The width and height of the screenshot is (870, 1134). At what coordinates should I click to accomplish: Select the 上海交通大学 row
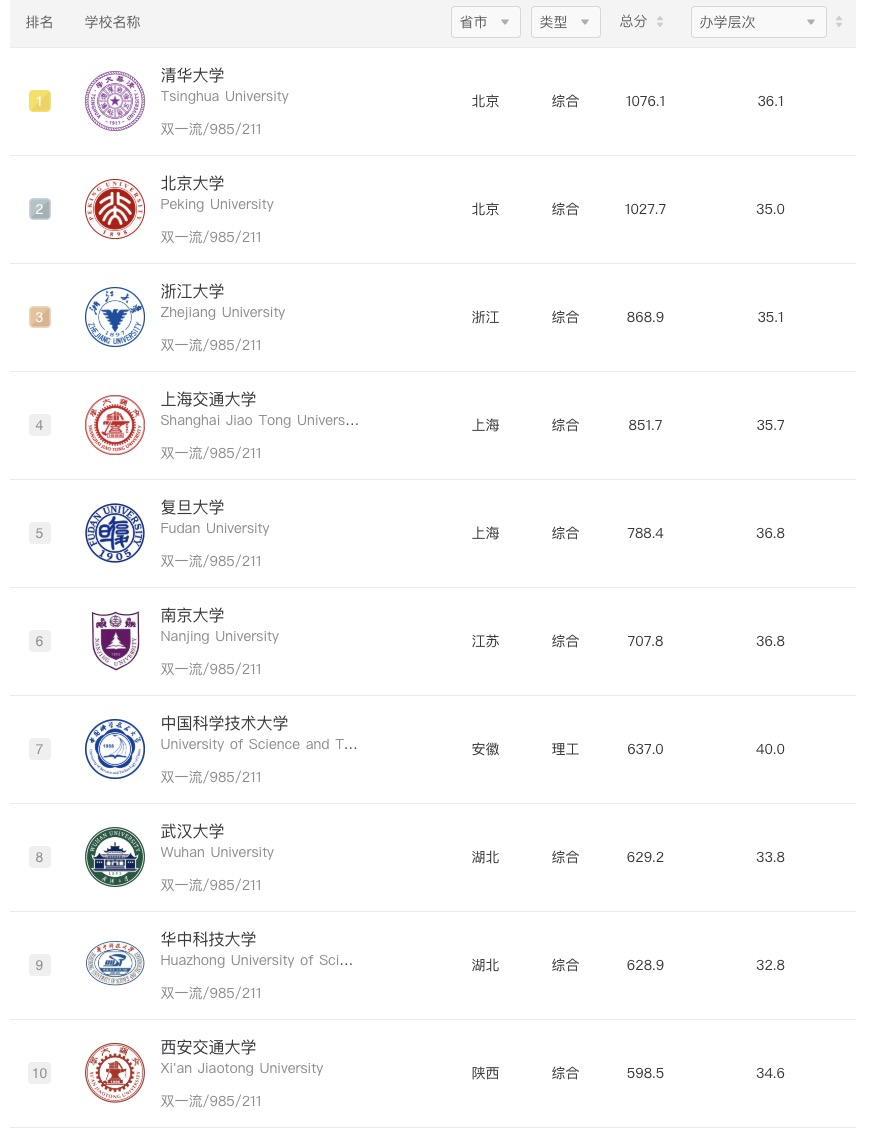208,400
